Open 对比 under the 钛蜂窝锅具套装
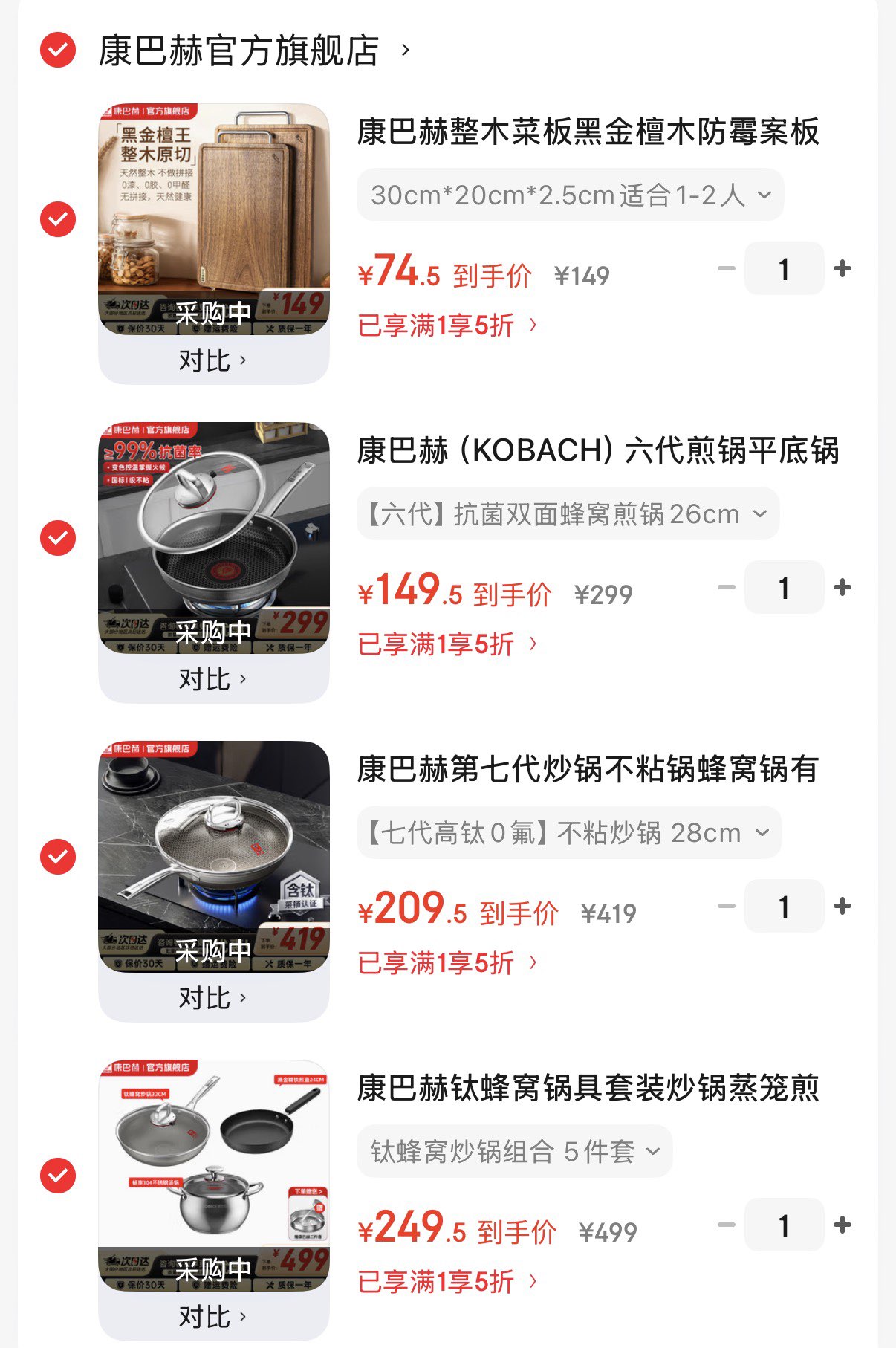The width and height of the screenshot is (896, 1348). point(212,1317)
